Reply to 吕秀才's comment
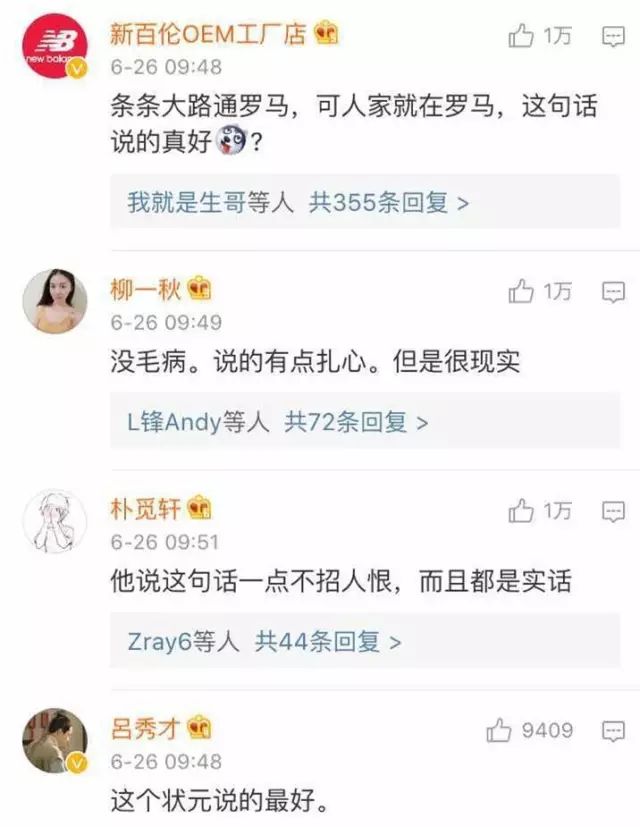 tap(612, 731)
